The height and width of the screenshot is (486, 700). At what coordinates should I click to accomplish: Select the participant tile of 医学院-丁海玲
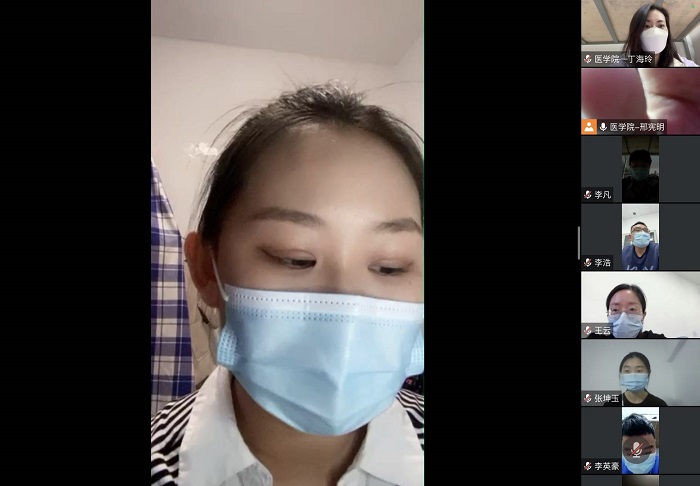click(640, 33)
